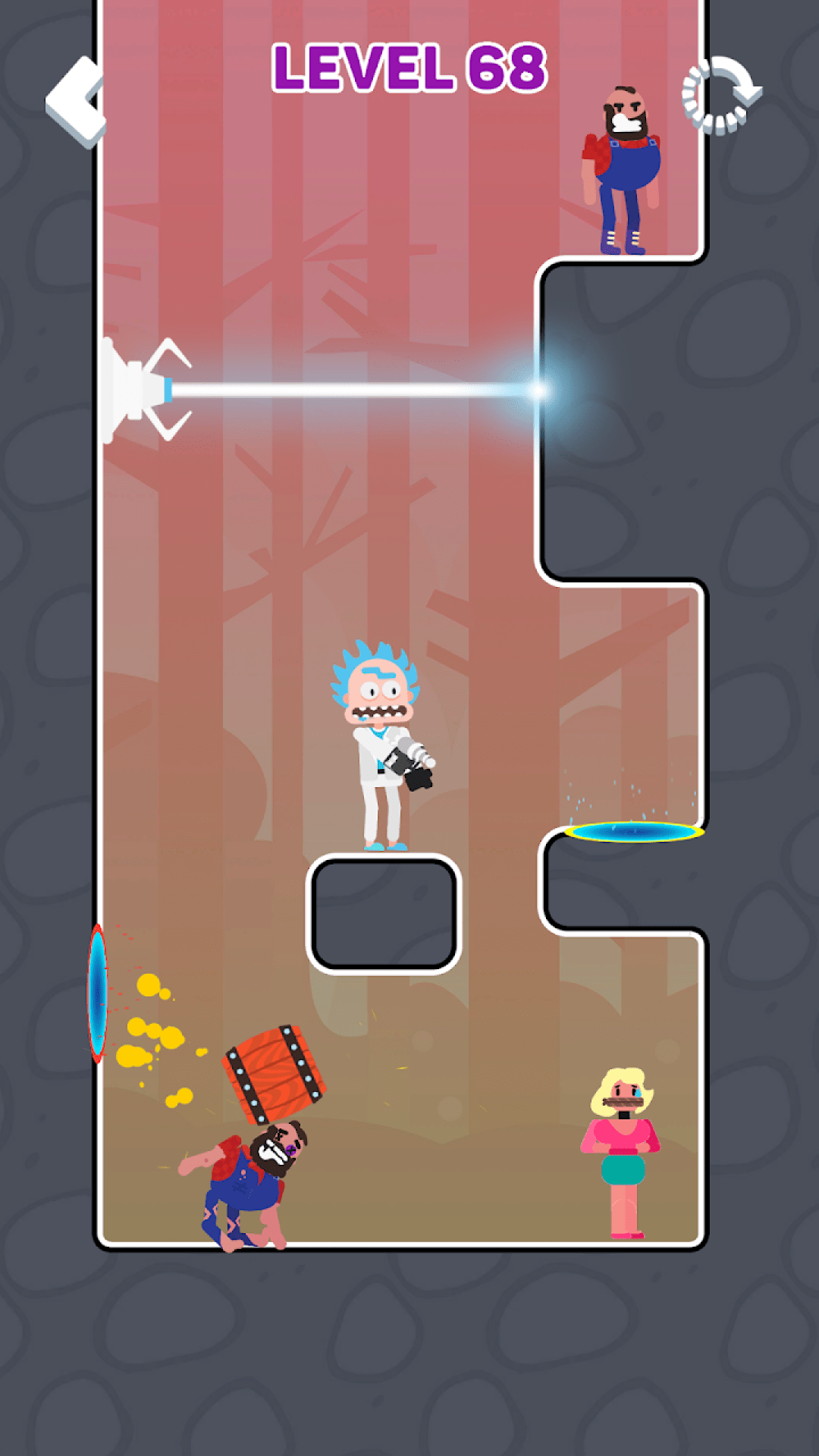Restart the level with the circular arrow
This screenshot has height=1456, width=819.
(721, 96)
